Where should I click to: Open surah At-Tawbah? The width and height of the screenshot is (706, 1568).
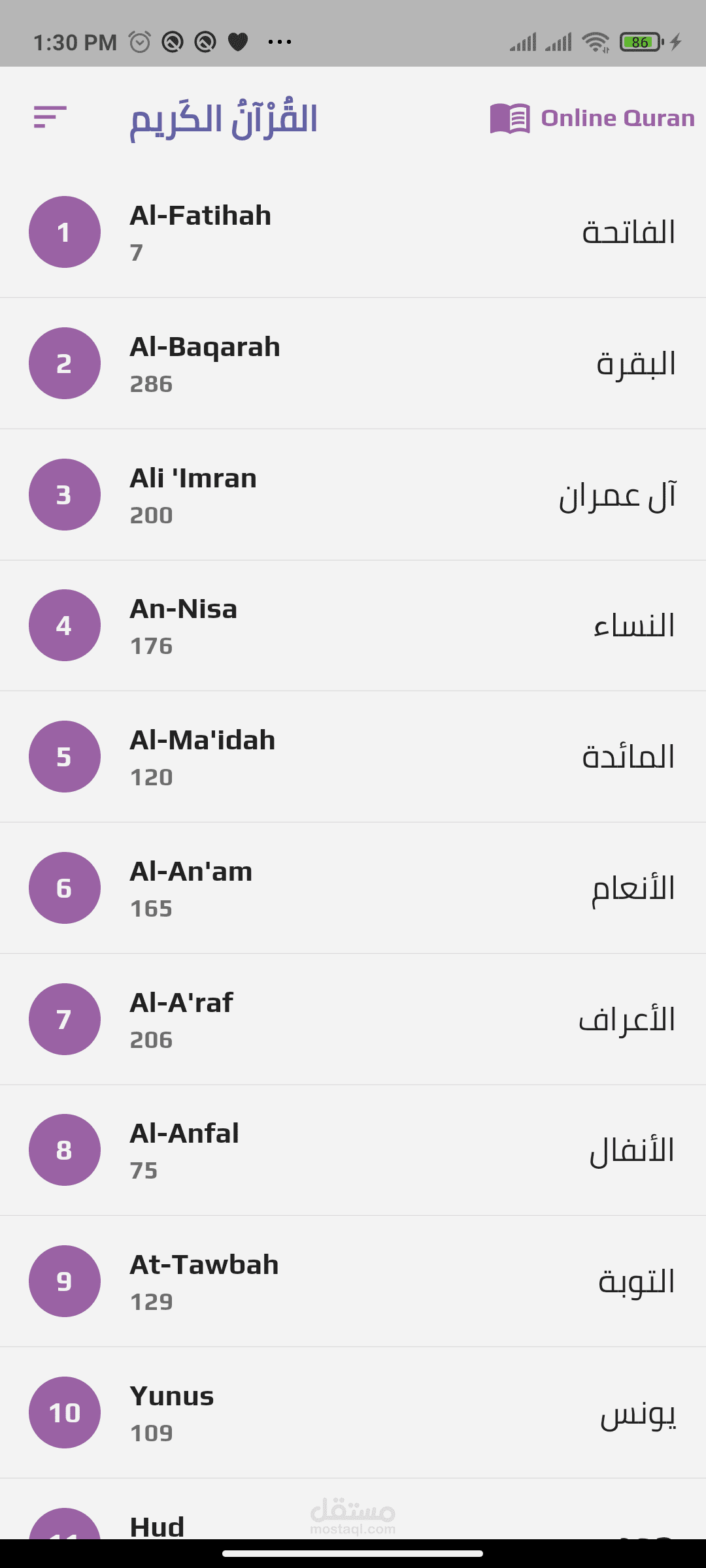pyautogui.click(x=353, y=1282)
